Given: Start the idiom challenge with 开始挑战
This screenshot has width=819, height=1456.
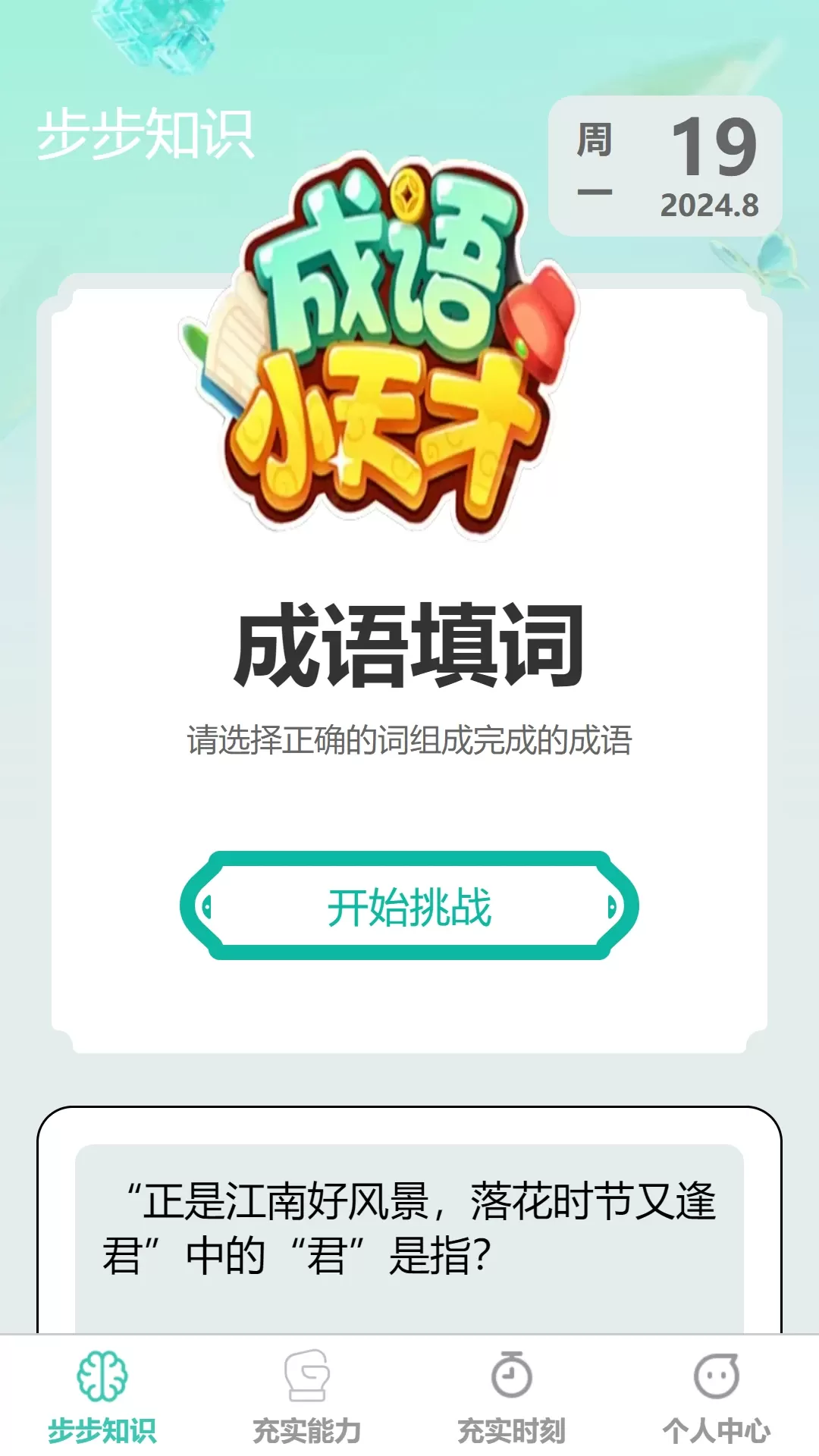Looking at the screenshot, I should point(409,906).
